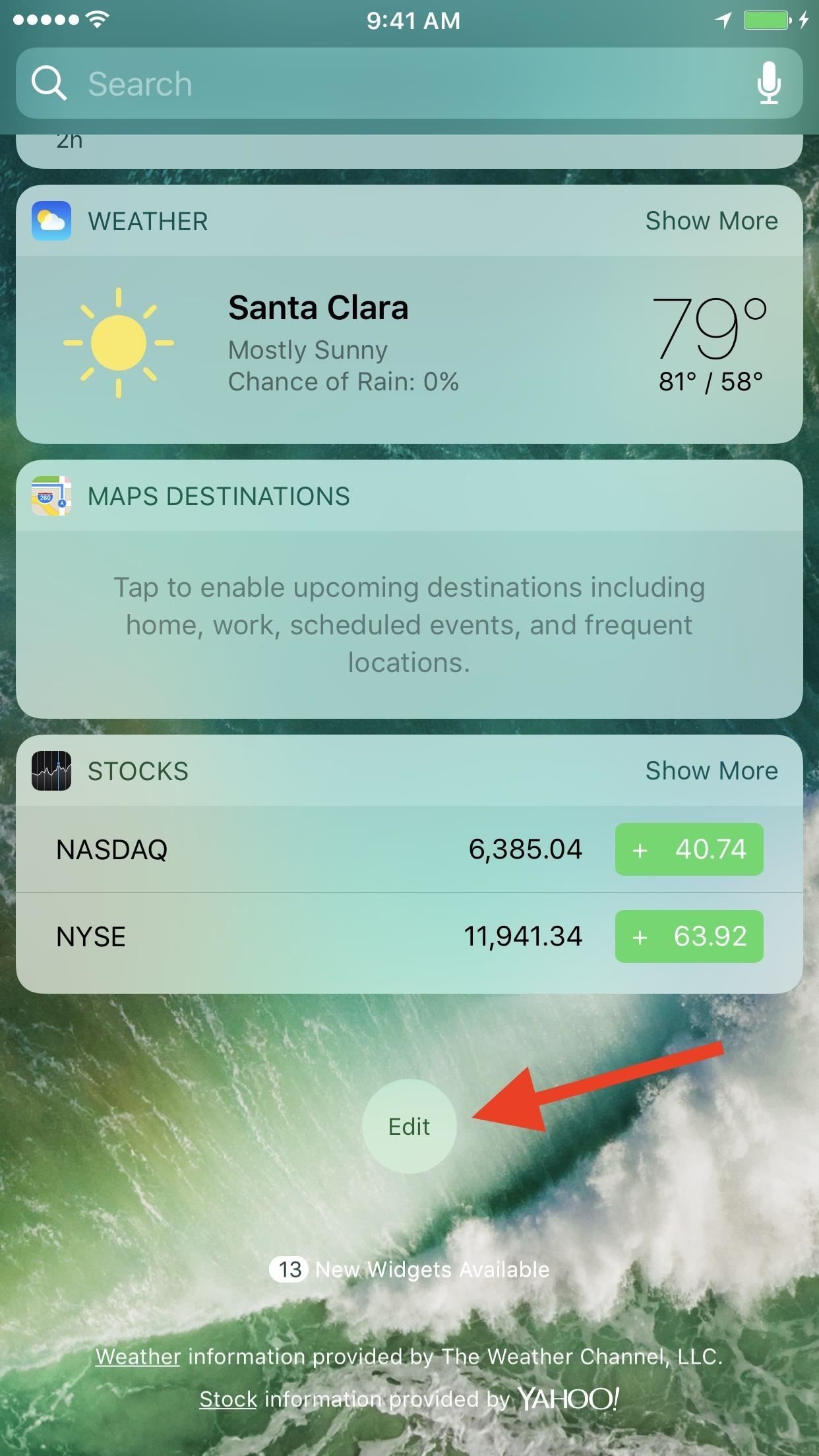Screen dimensions: 819x1456
Task: Tap the Search field
Action: tap(396, 84)
